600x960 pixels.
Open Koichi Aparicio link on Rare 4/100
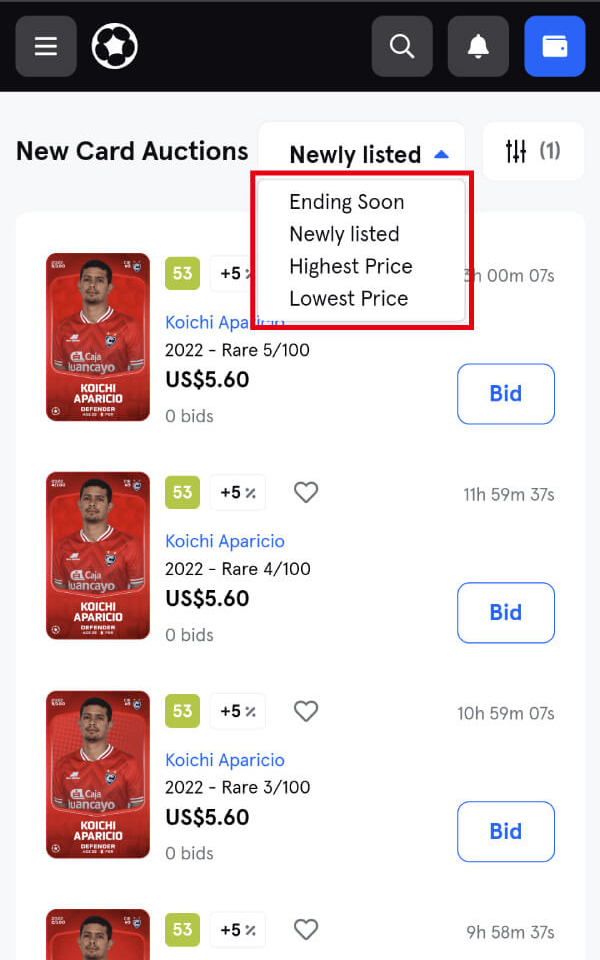(x=225, y=541)
